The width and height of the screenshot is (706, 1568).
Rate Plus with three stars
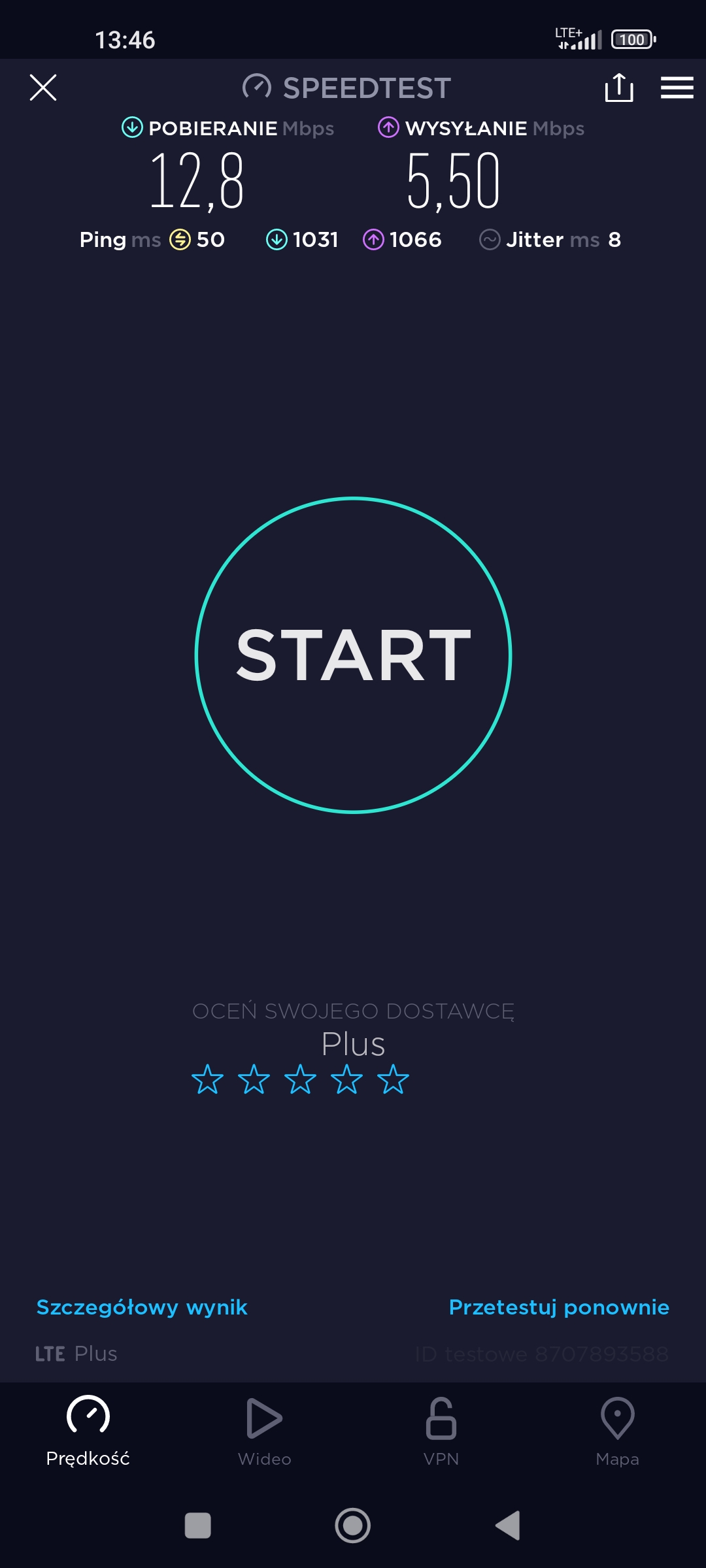coord(300,1079)
